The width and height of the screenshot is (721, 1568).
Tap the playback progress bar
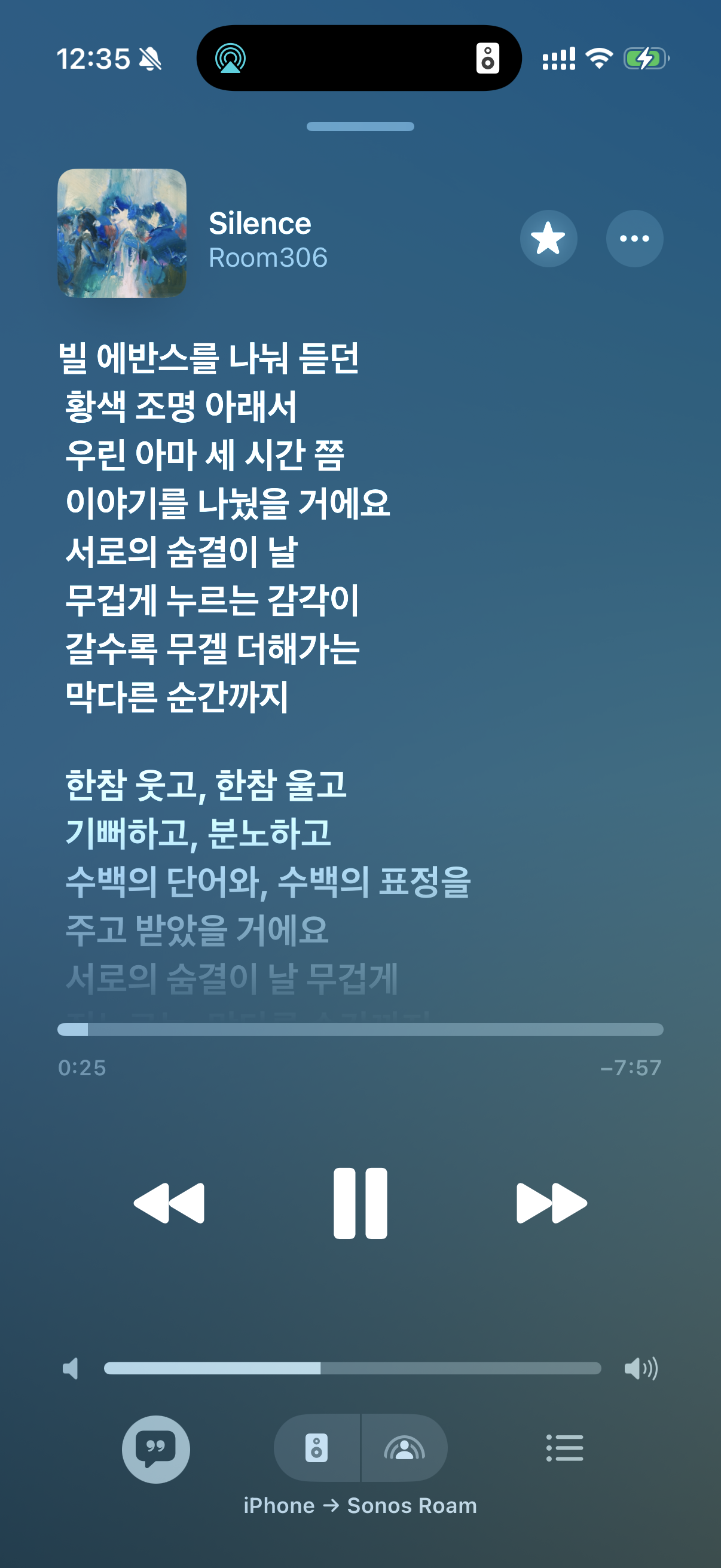(360, 1029)
